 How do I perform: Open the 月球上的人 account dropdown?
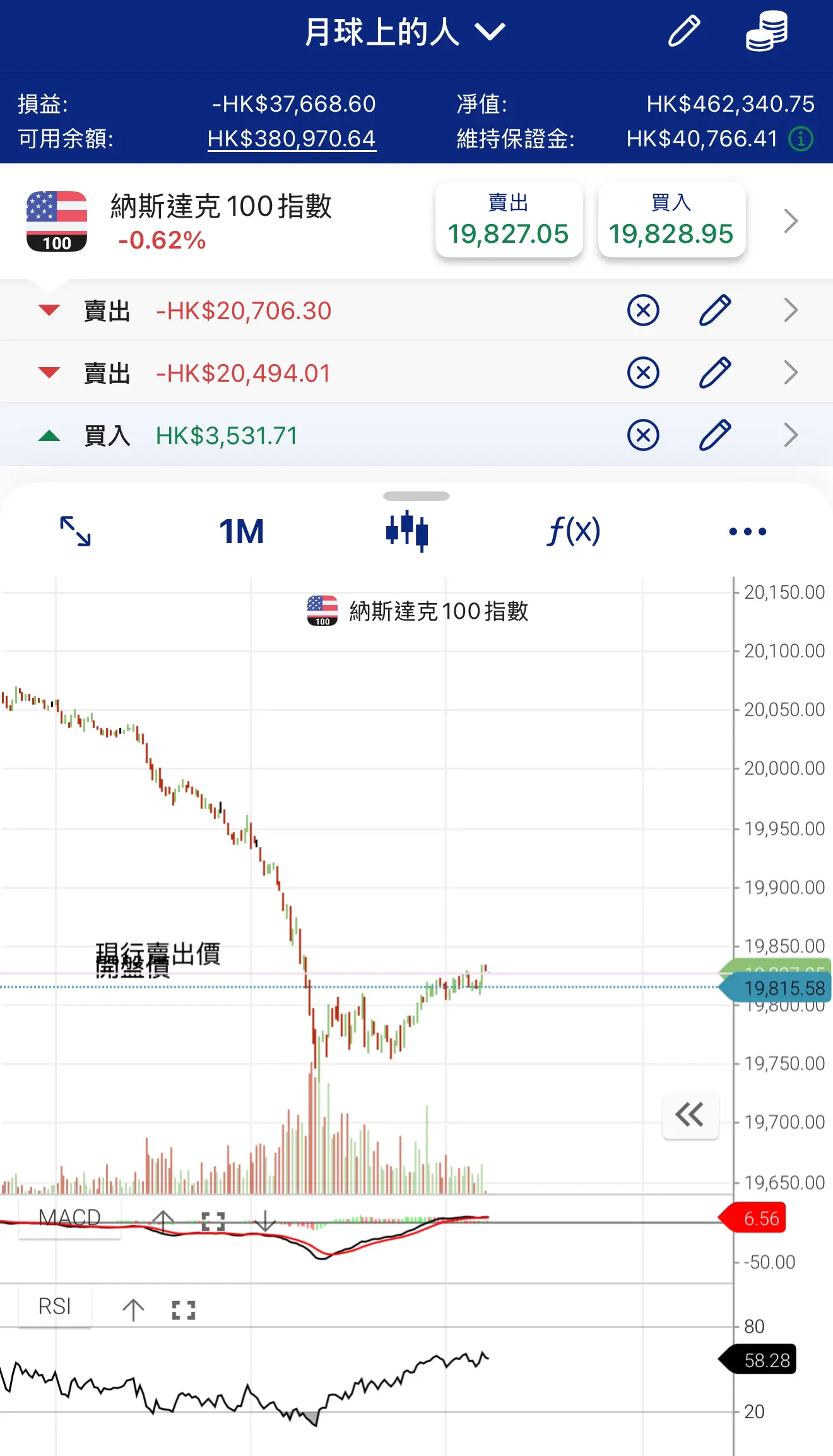click(x=405, y=32)
